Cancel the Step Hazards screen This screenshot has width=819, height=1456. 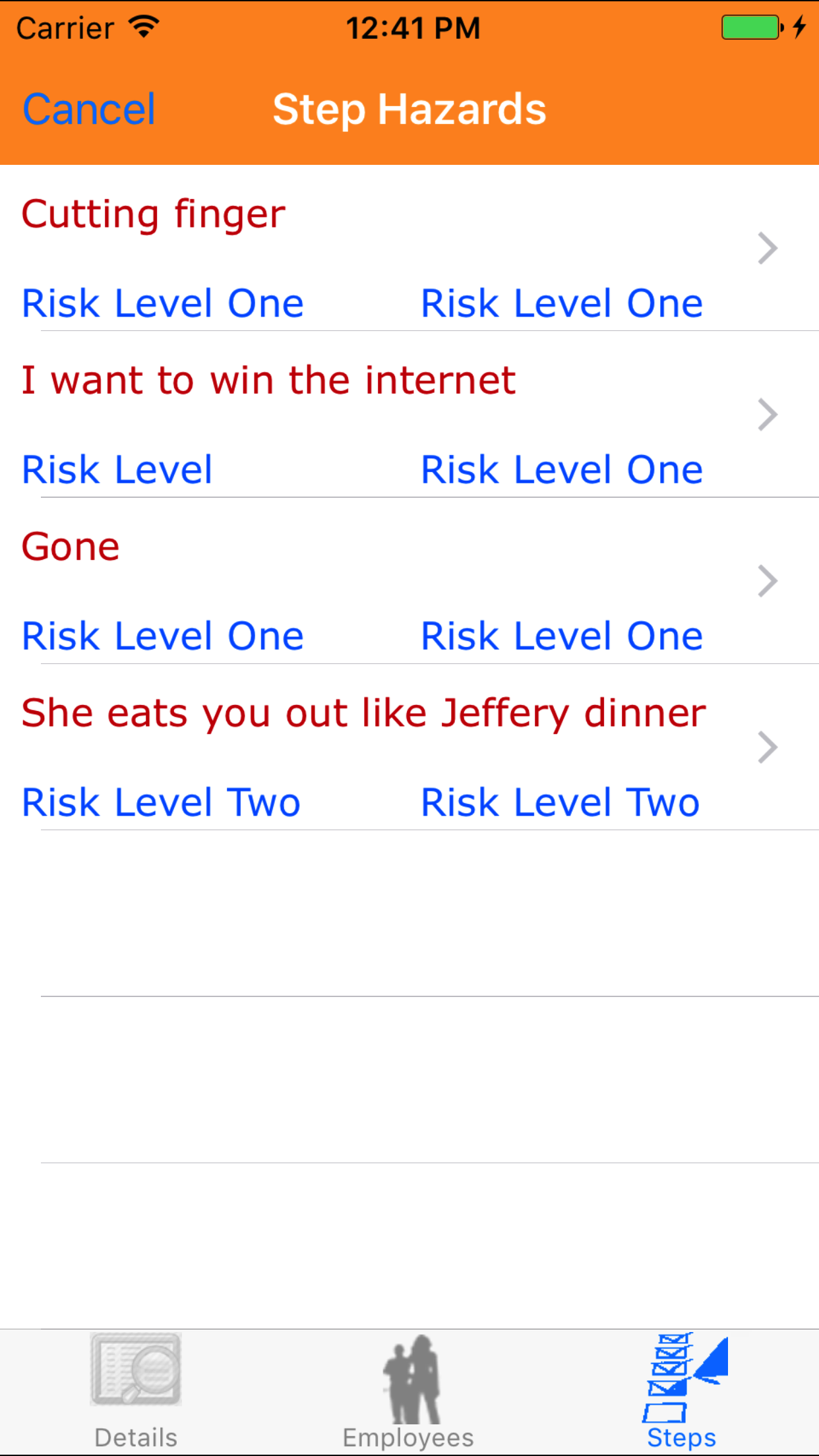[89, 109]
